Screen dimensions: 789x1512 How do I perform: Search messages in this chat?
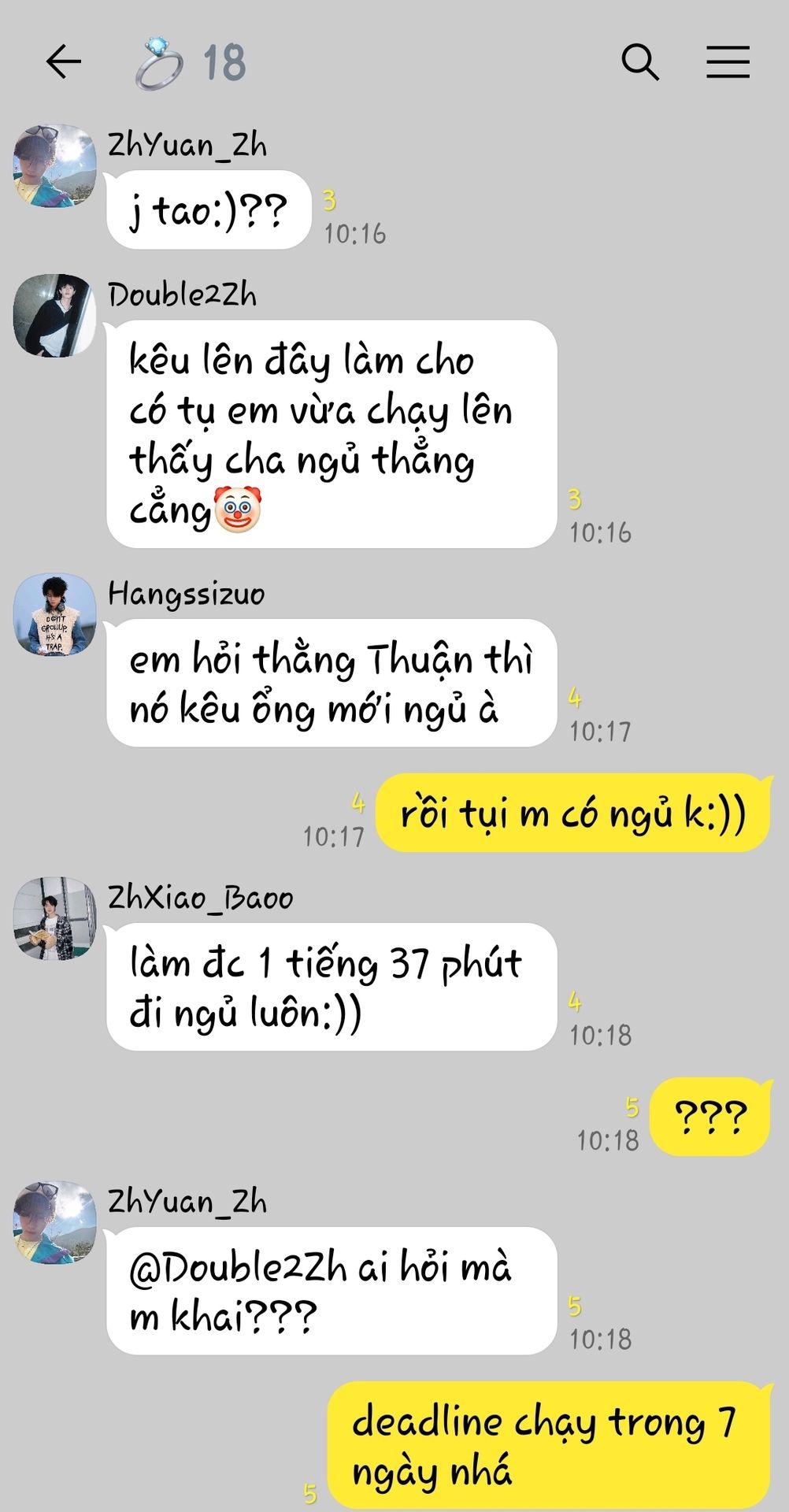(x=639, y=62)
